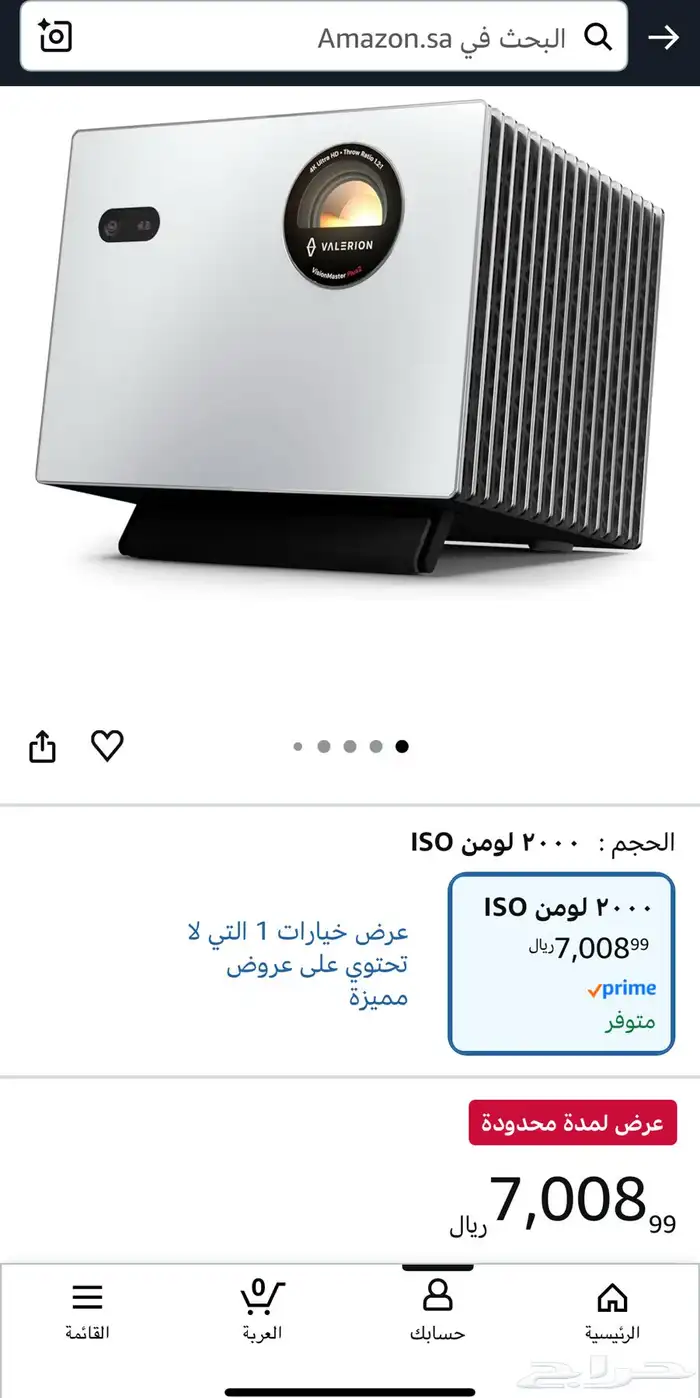View the العربة shopping cart
The width and height of the screenshot is (700, 1398).
tap(262, 1311)
